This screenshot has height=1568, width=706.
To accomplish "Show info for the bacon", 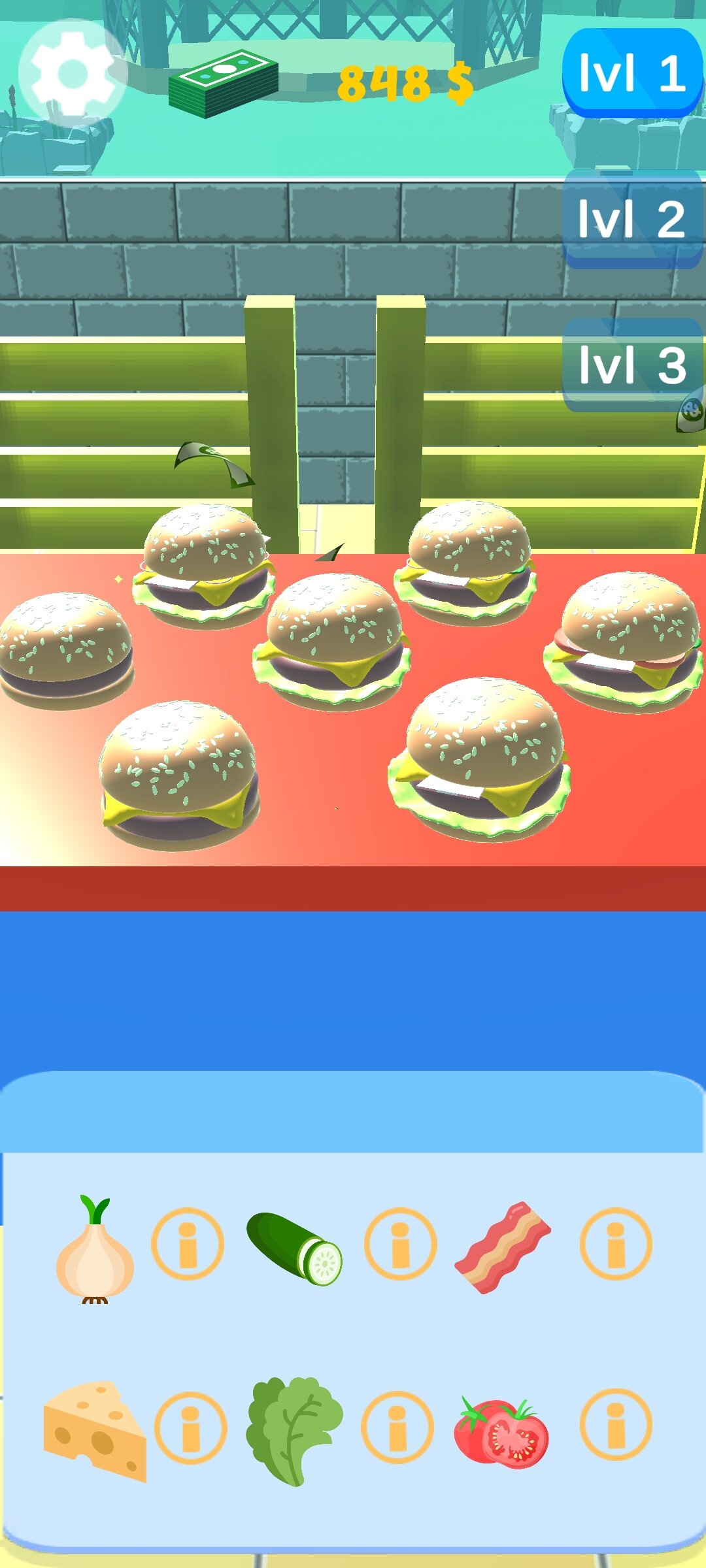I will [x=616, y=1244].
